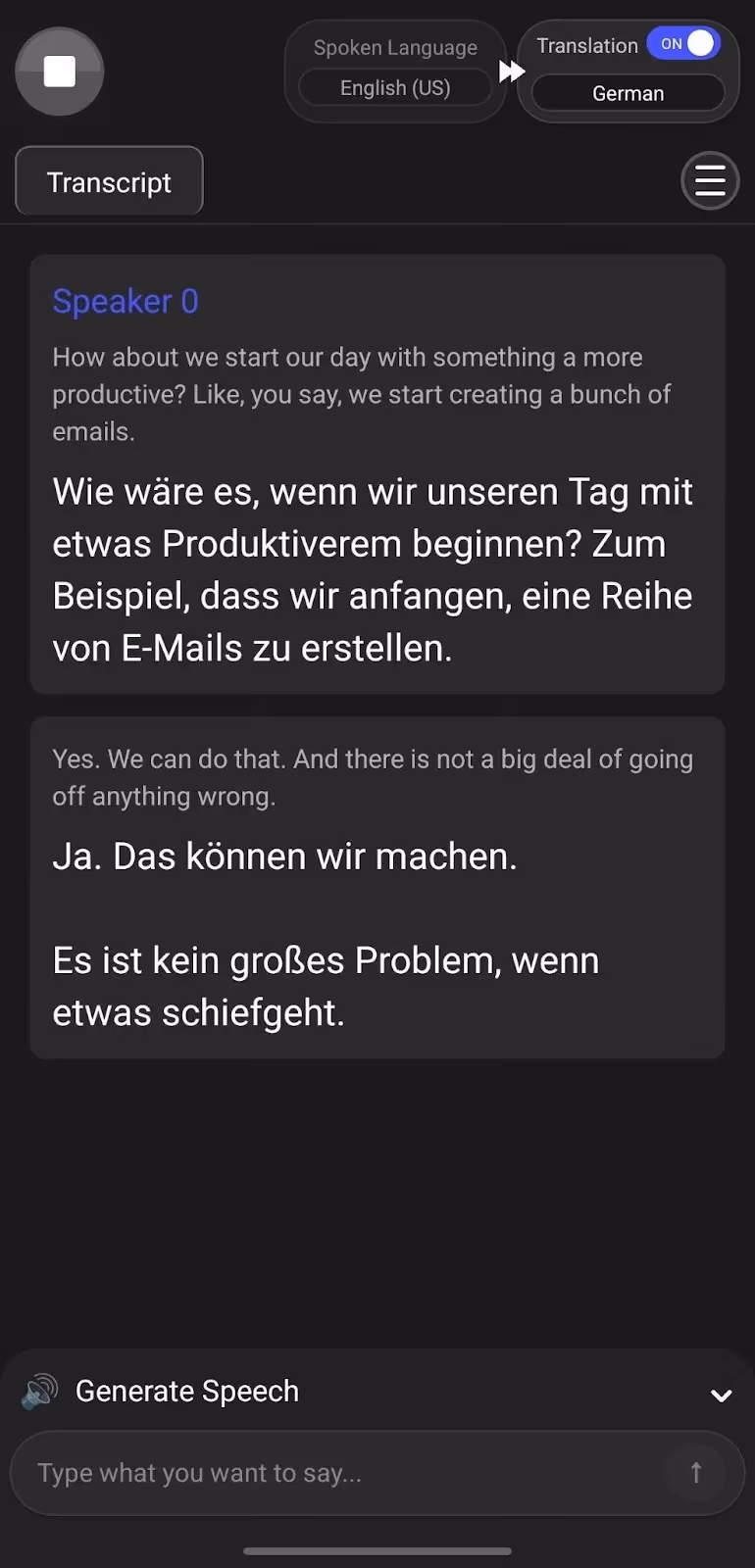Select Speaker 0's German translation text
This screenshot has width=755, height=1568.
pos(373,568)
